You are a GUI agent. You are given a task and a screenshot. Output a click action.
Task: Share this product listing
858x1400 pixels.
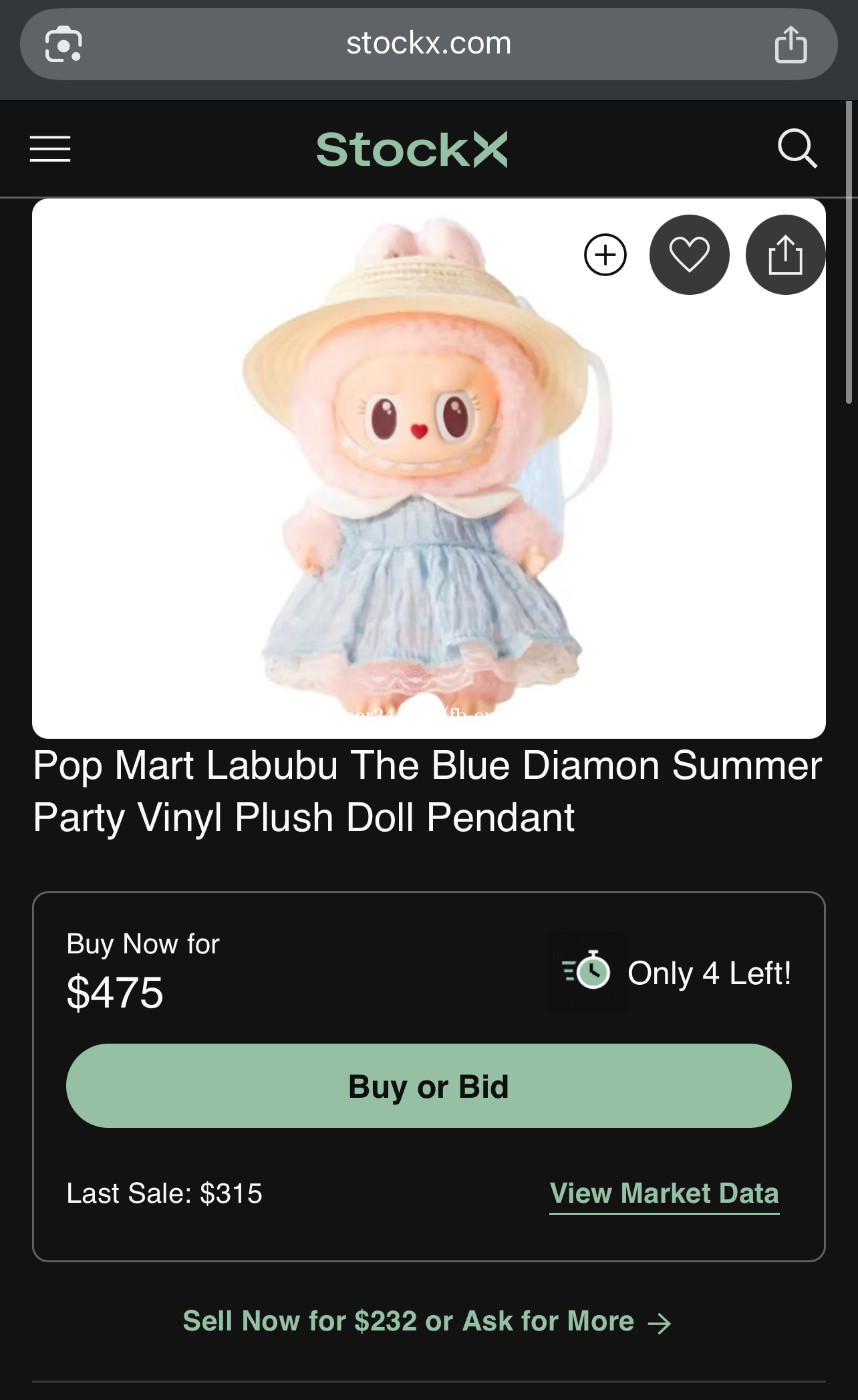[785, 255]
